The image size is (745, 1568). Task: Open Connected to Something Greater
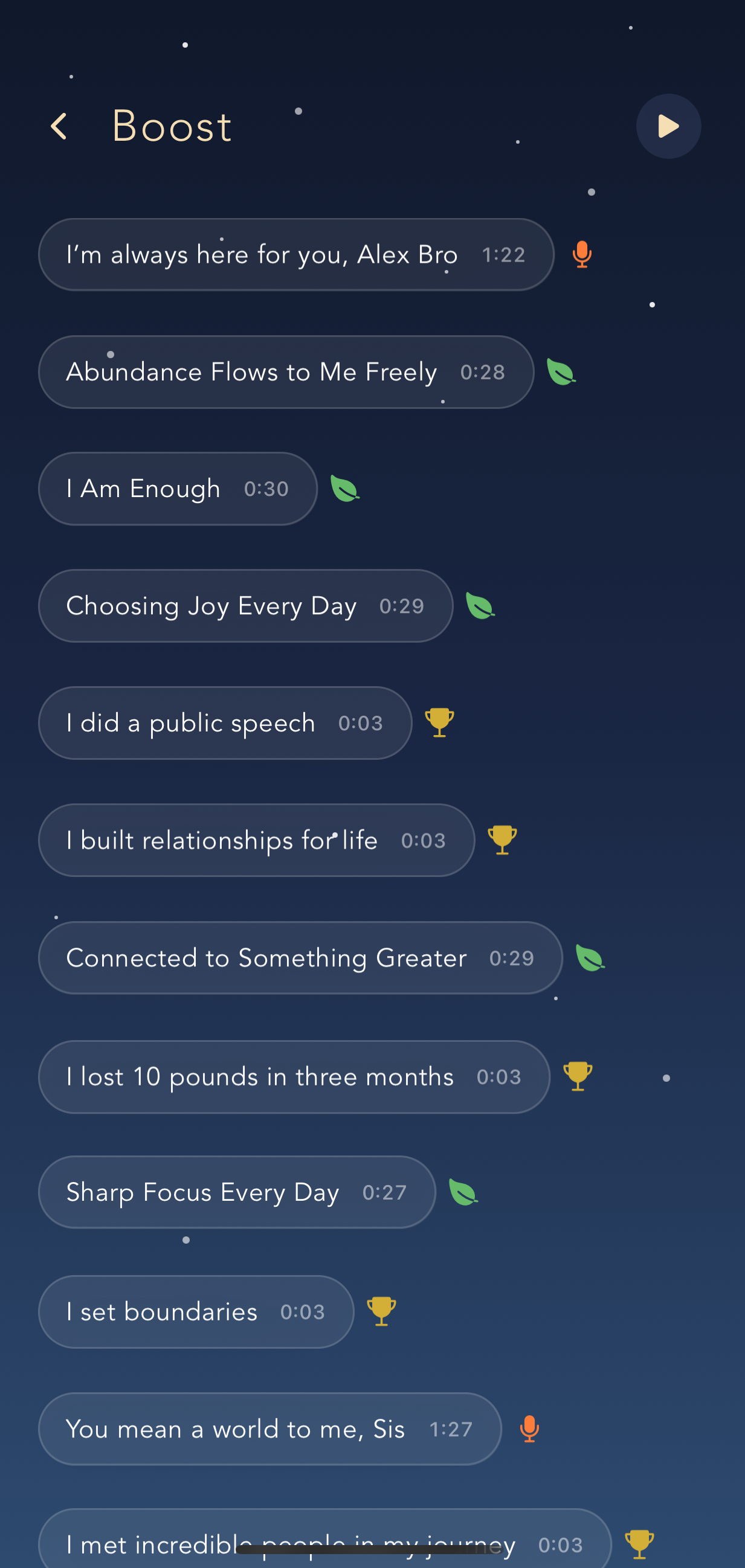(300, 958)
